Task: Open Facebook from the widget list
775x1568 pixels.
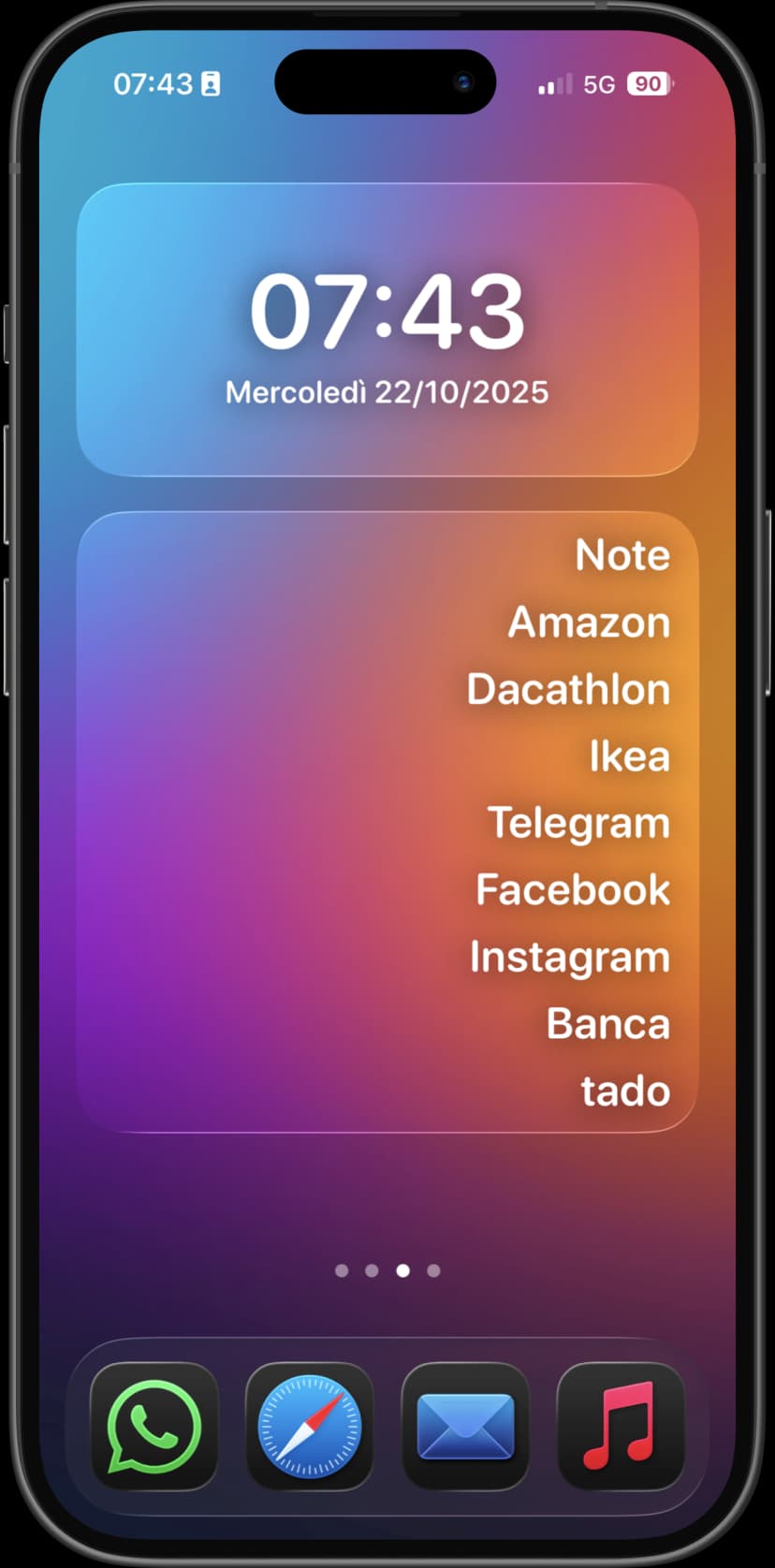Action: coord(573,890)
